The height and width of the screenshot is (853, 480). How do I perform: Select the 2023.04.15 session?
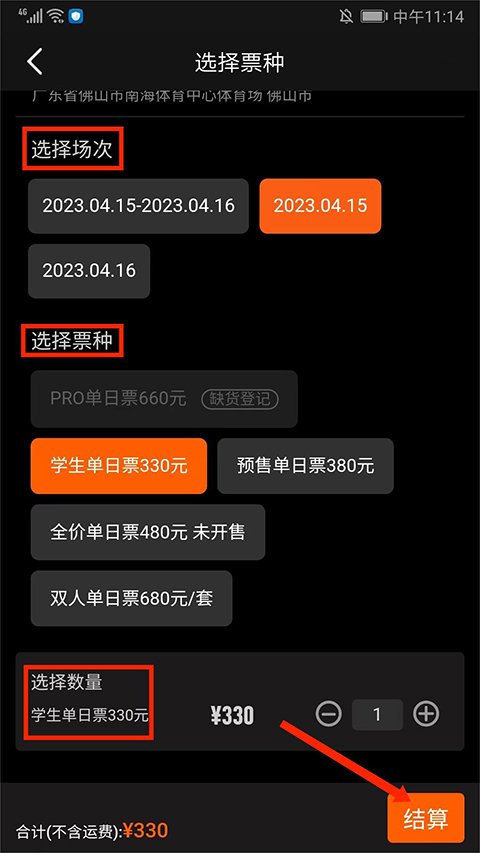[x=320, y=206]
